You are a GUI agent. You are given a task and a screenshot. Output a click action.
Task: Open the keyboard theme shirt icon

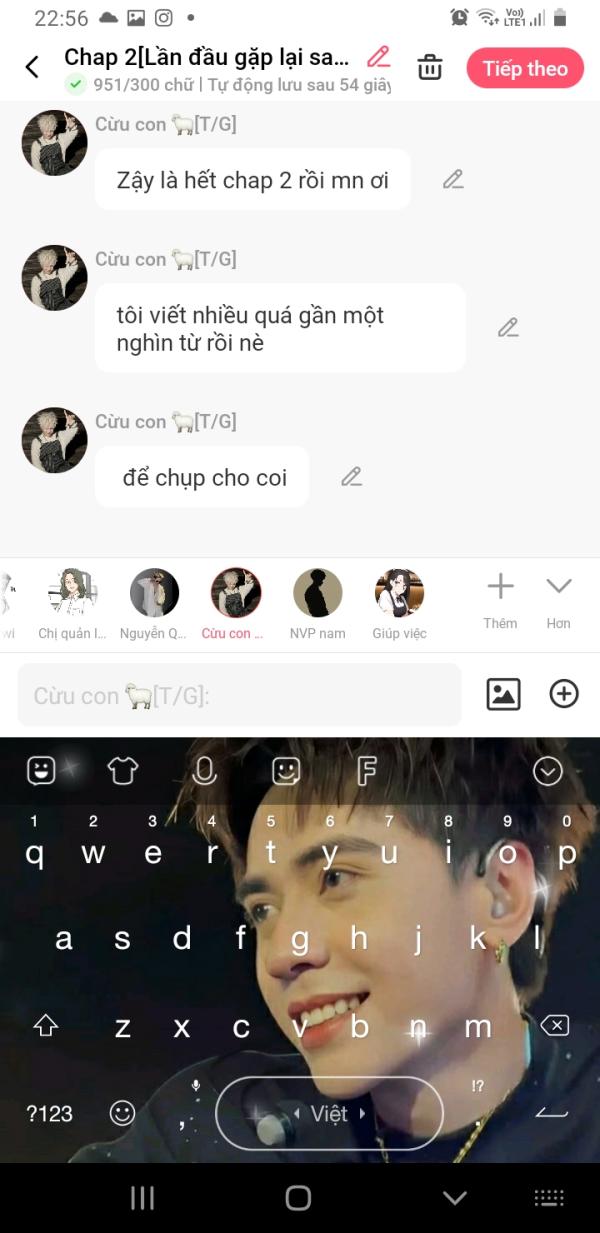tap(122, 770)
